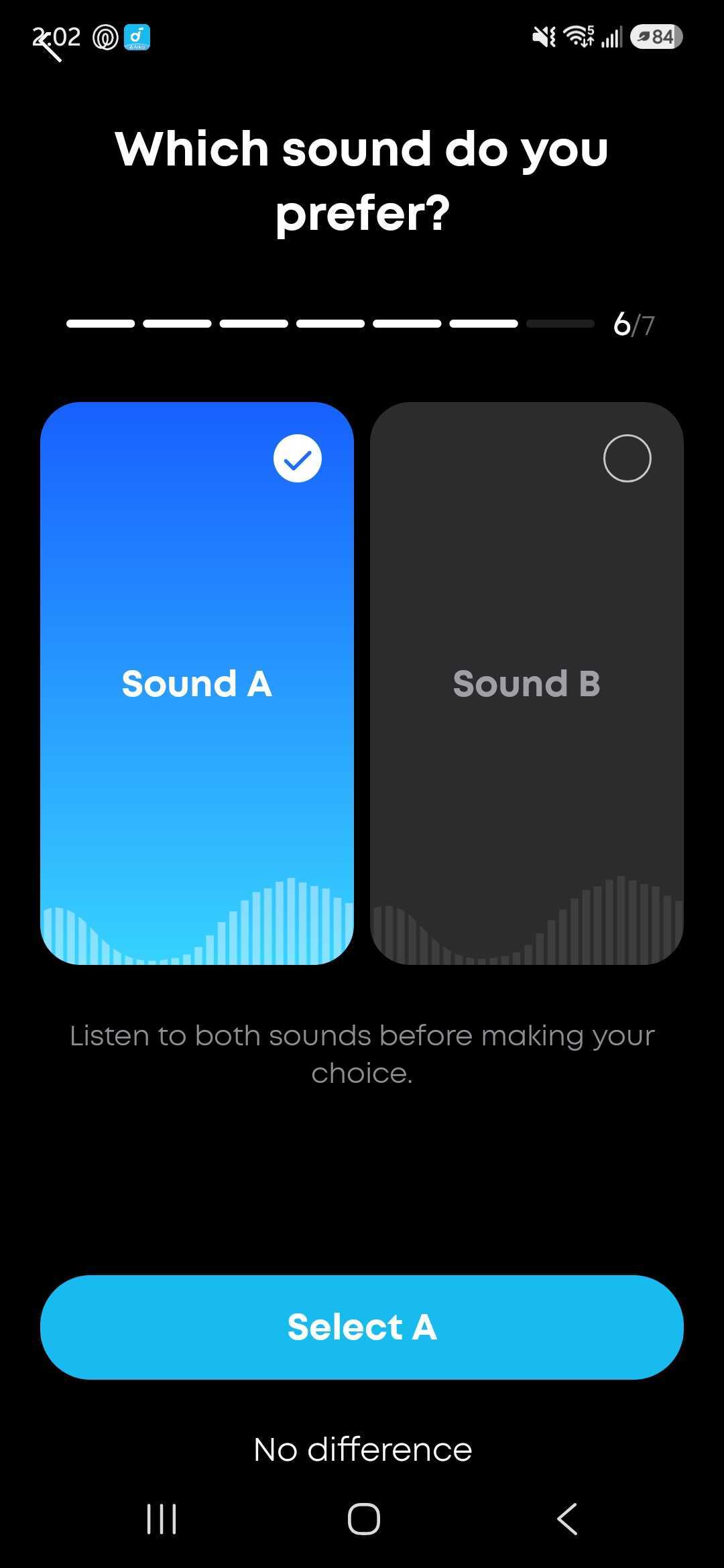Tap the Select A button
This screenshot has width=724, height=1568.
coord(362,1327)
